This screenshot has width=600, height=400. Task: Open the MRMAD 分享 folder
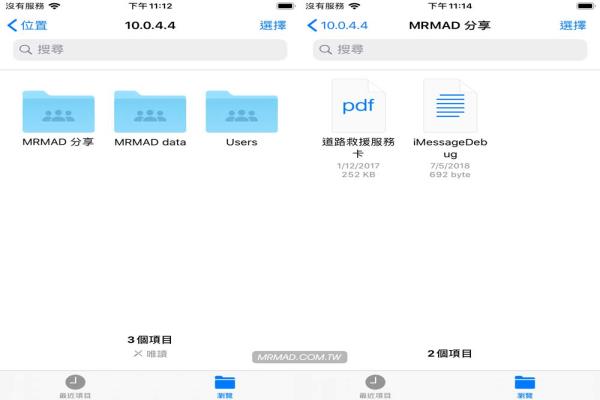coord(58,112)
